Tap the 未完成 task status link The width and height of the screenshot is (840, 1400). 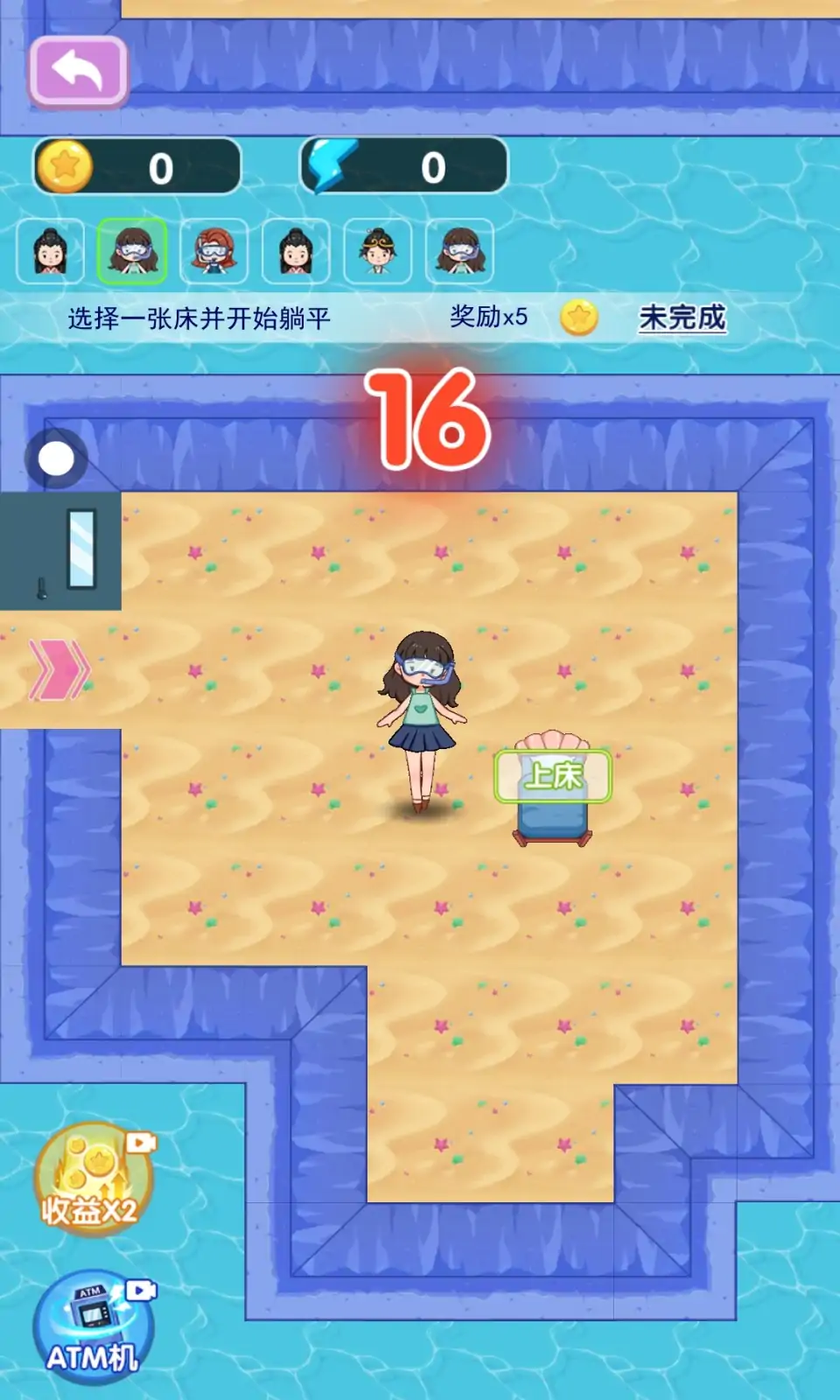(x=682, y=318)
